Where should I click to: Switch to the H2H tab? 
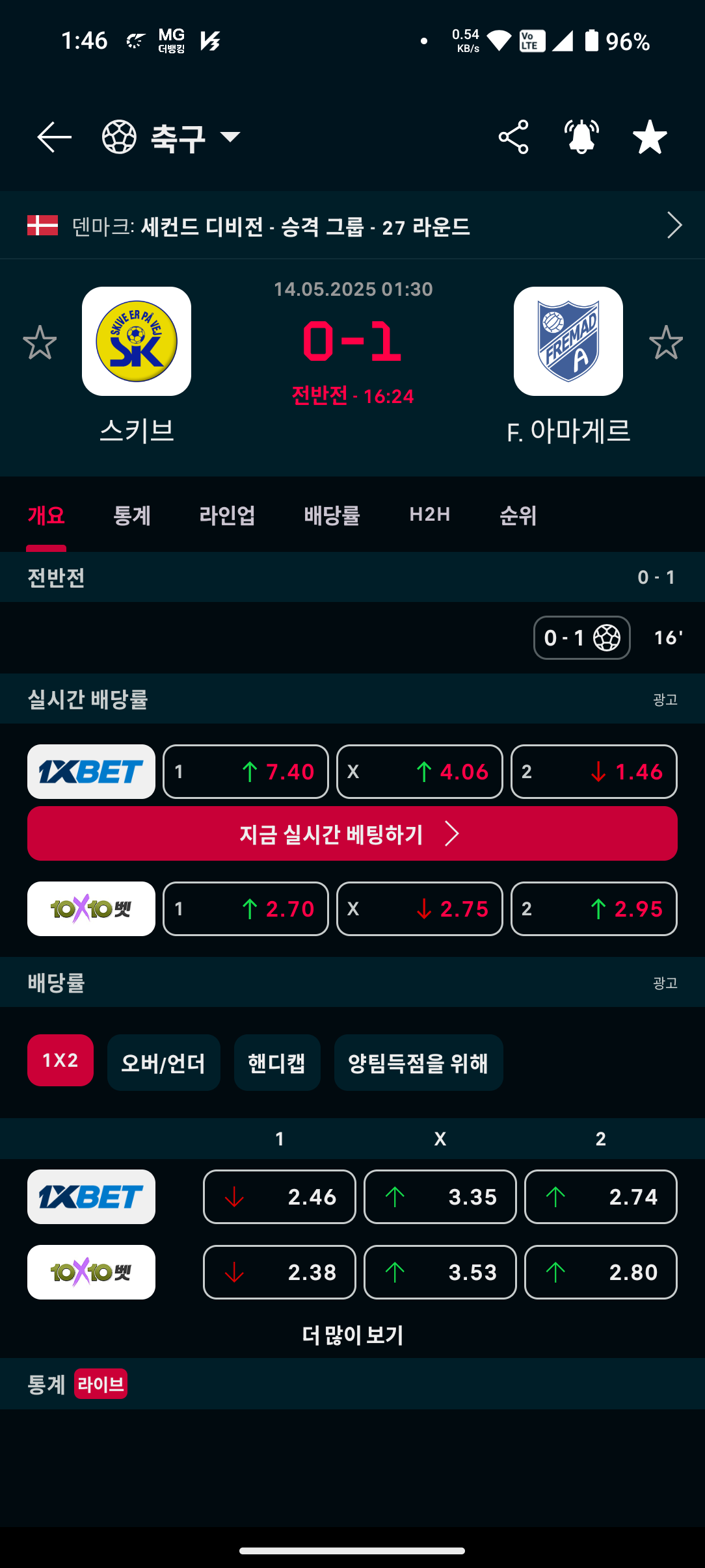pos(430,516)
